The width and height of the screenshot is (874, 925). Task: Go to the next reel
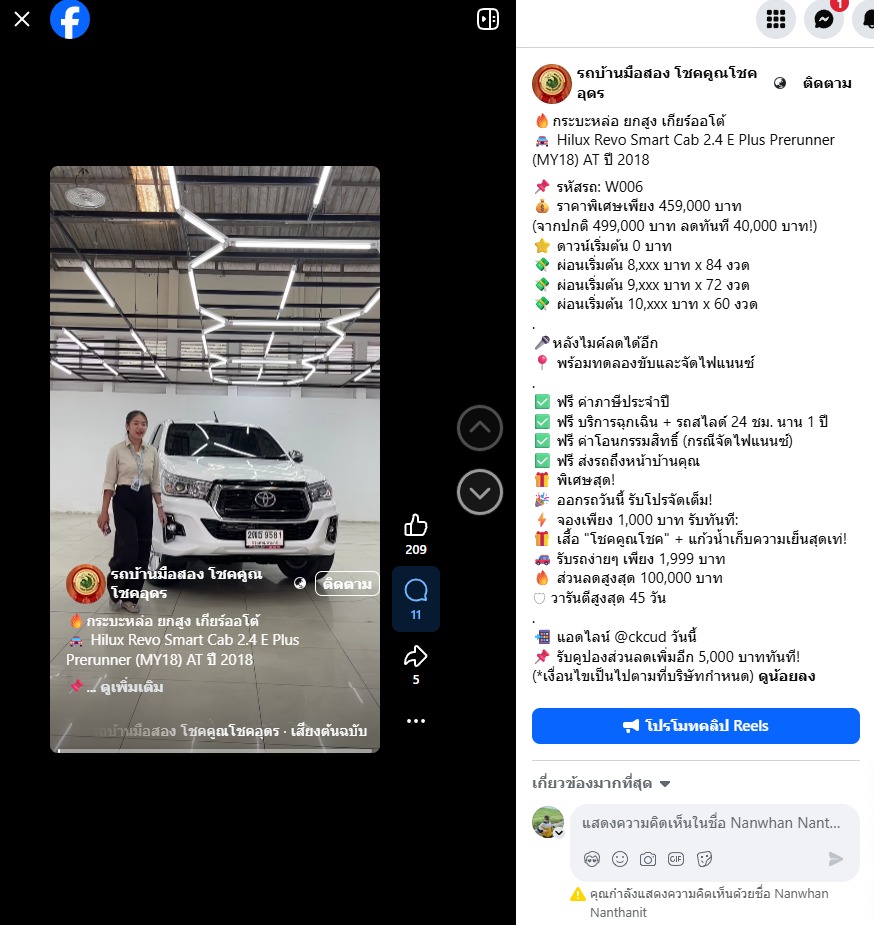pyautogui.click(x=479, y=492)
